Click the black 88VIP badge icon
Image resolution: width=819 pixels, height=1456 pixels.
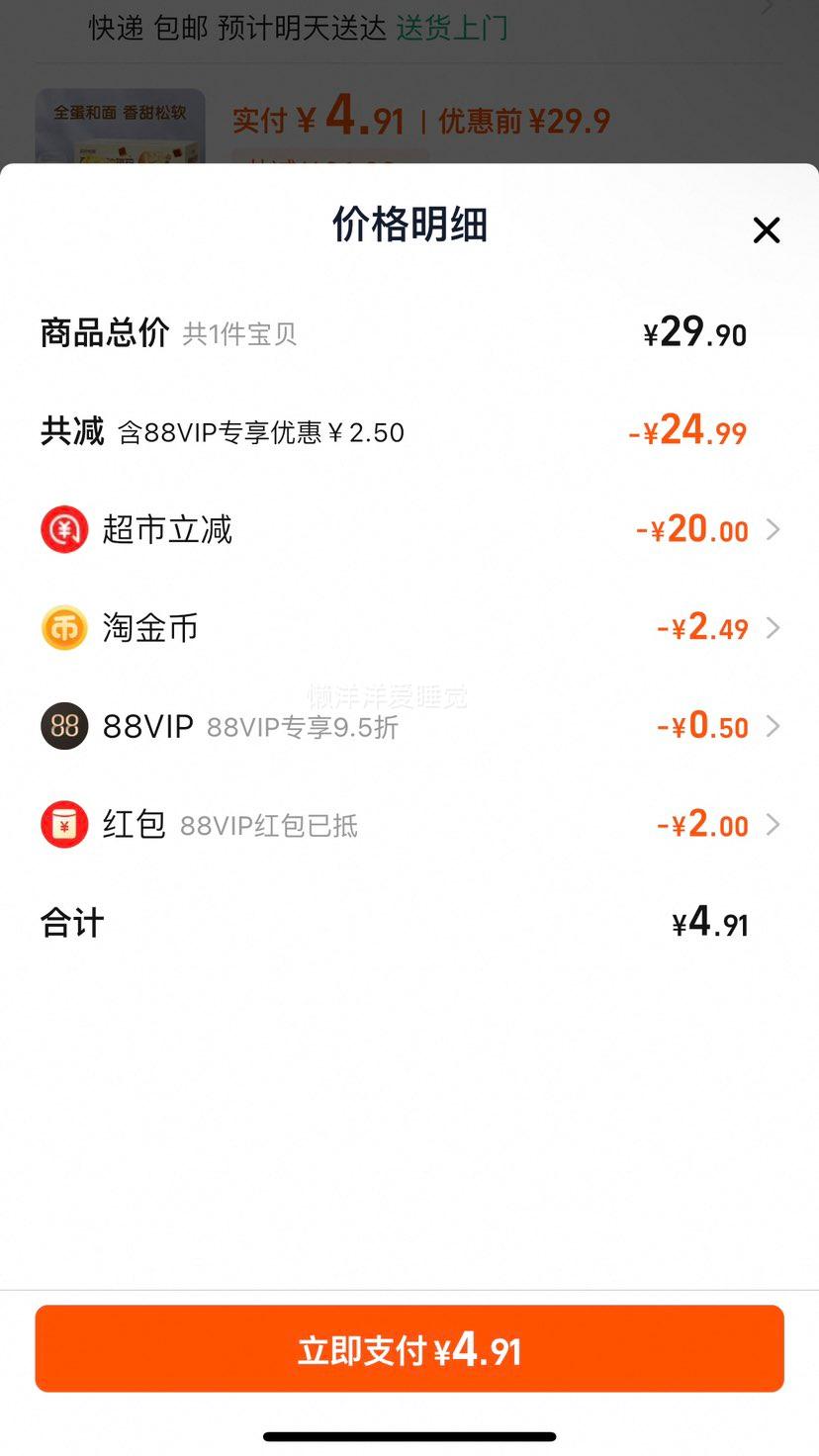pos(63,727)
